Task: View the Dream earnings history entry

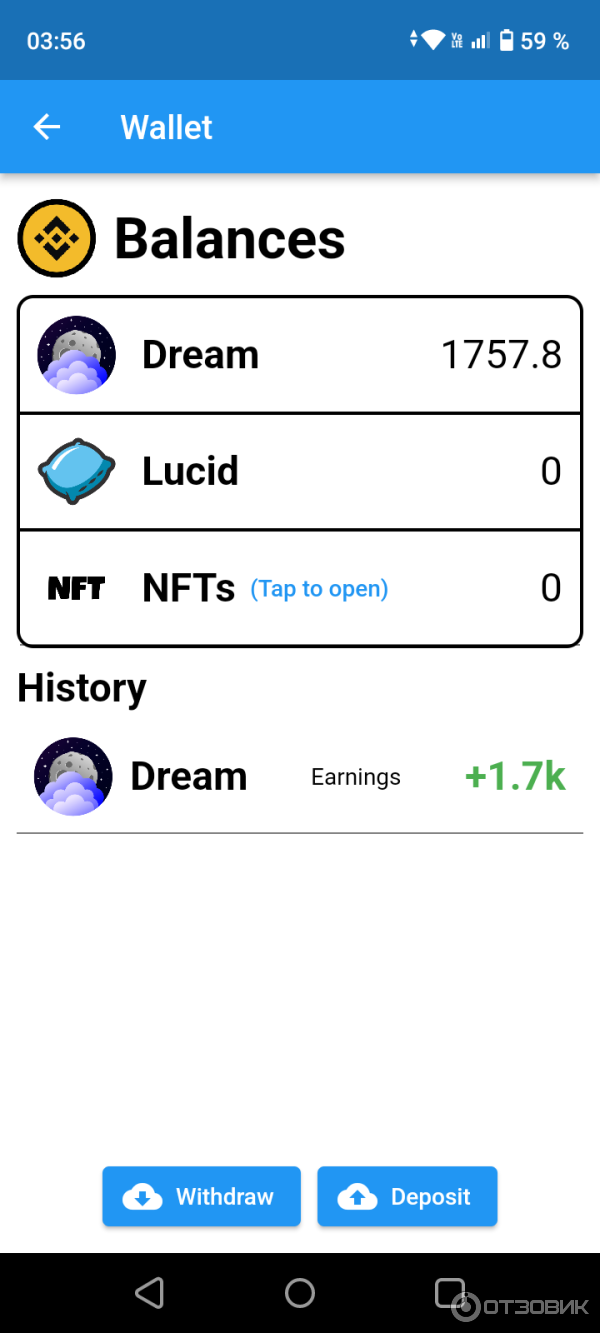Action: (x=300, y=777)
